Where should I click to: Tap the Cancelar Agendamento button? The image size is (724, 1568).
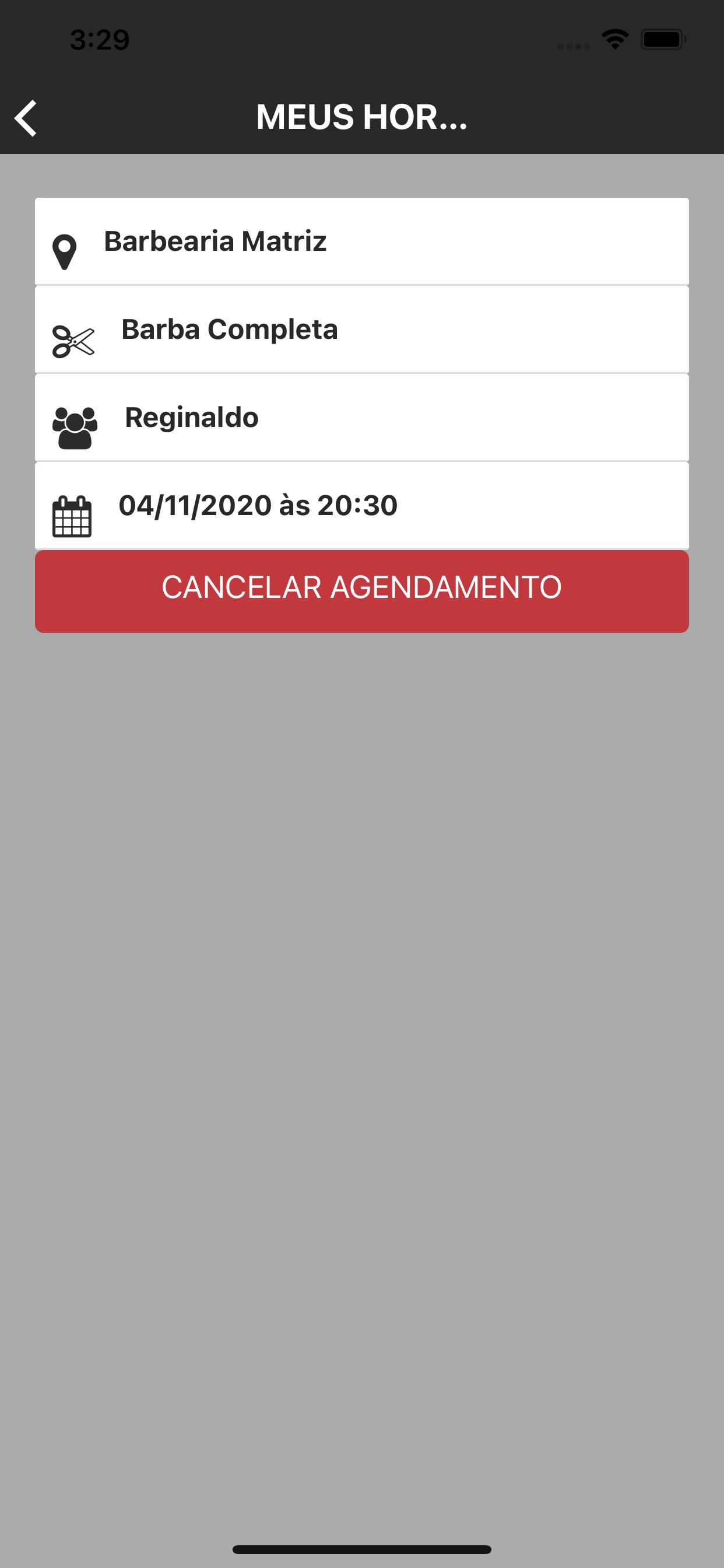click(361, 591)
